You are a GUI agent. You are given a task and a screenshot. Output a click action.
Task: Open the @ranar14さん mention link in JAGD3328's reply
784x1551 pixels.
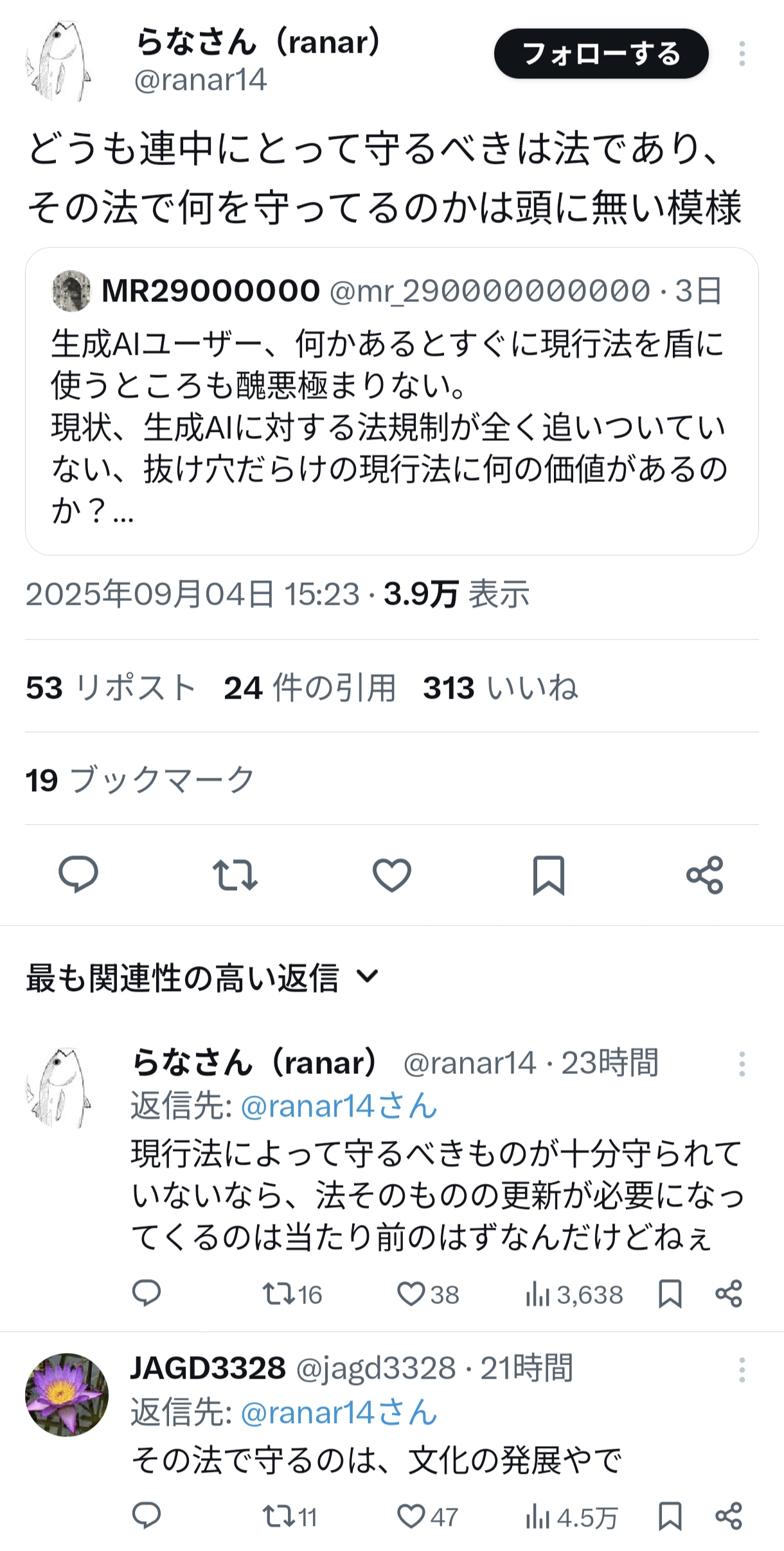pos(339,1412)
